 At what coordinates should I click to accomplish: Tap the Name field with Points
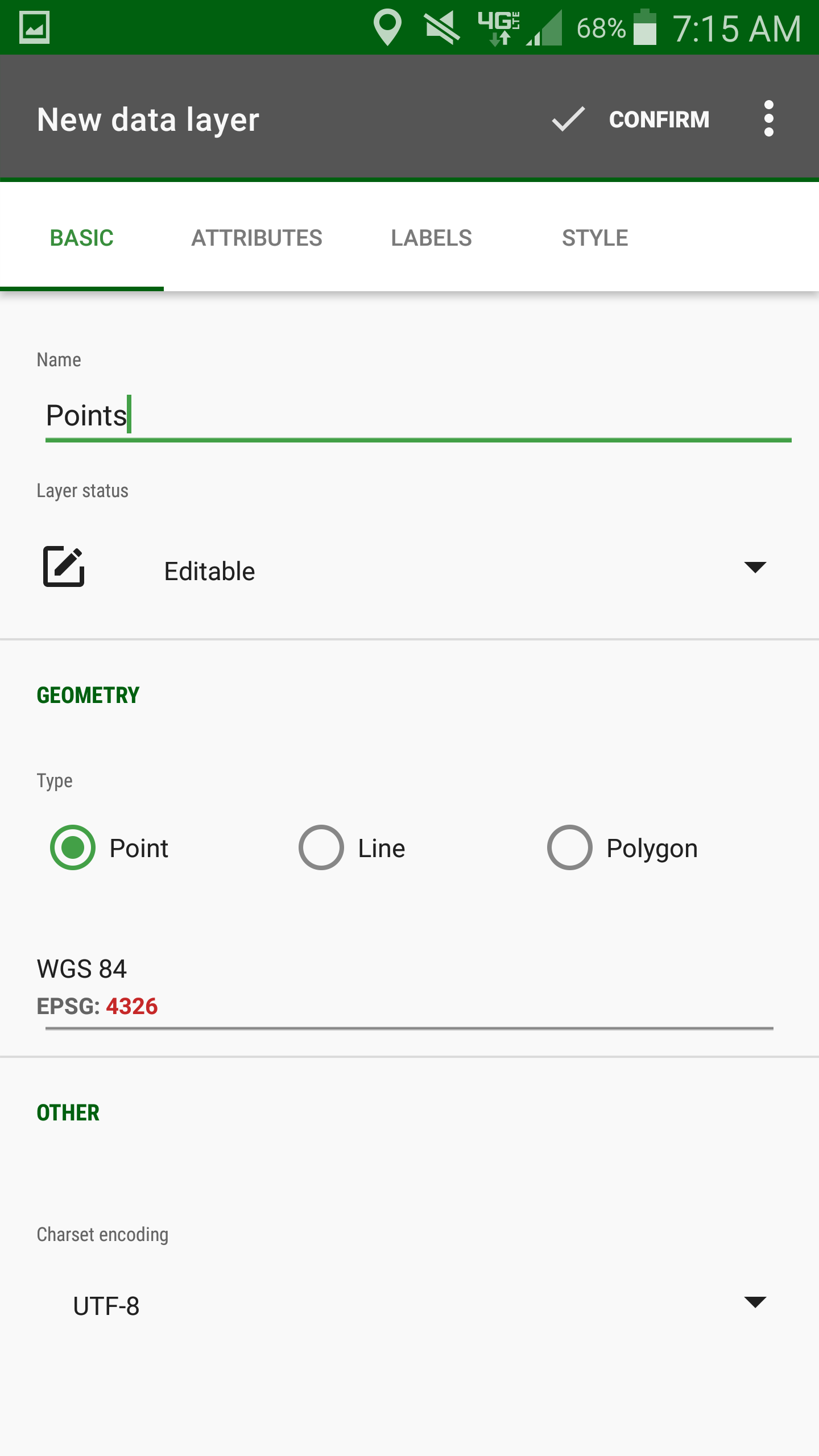click(x=418, y=416)
